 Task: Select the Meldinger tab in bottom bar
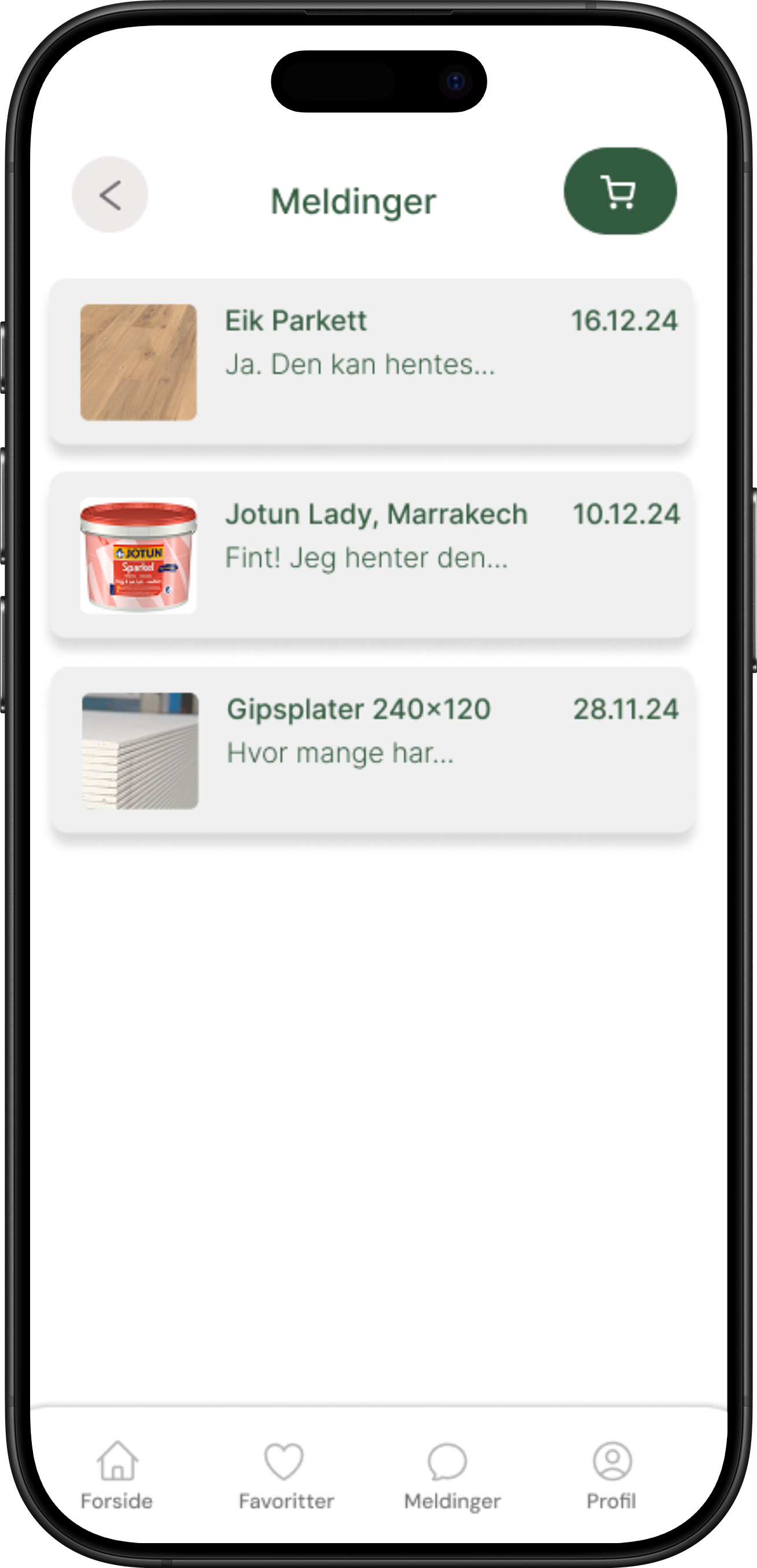click(x=451, y=1474)
